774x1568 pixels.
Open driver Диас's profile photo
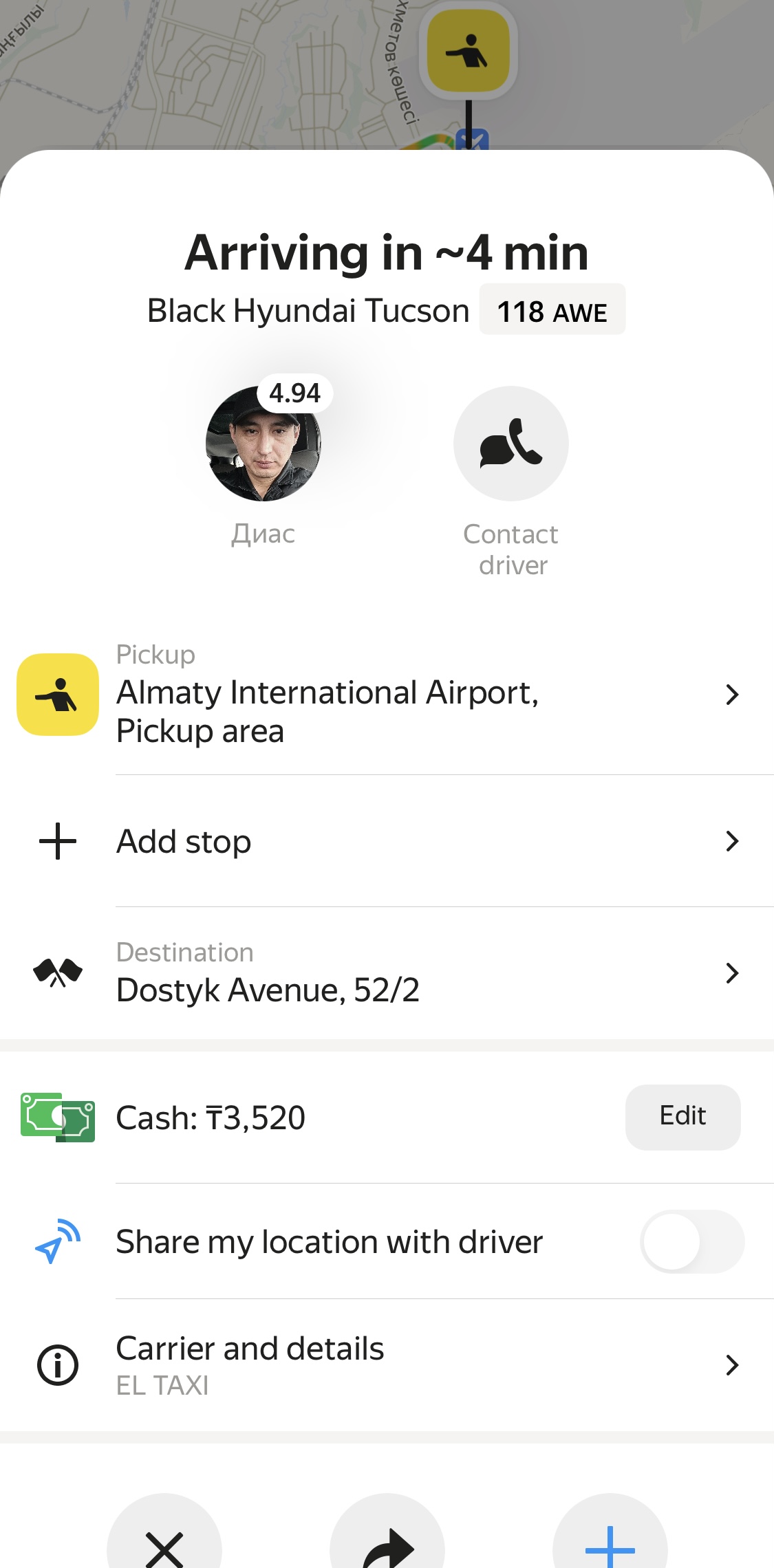click(264, 444)
